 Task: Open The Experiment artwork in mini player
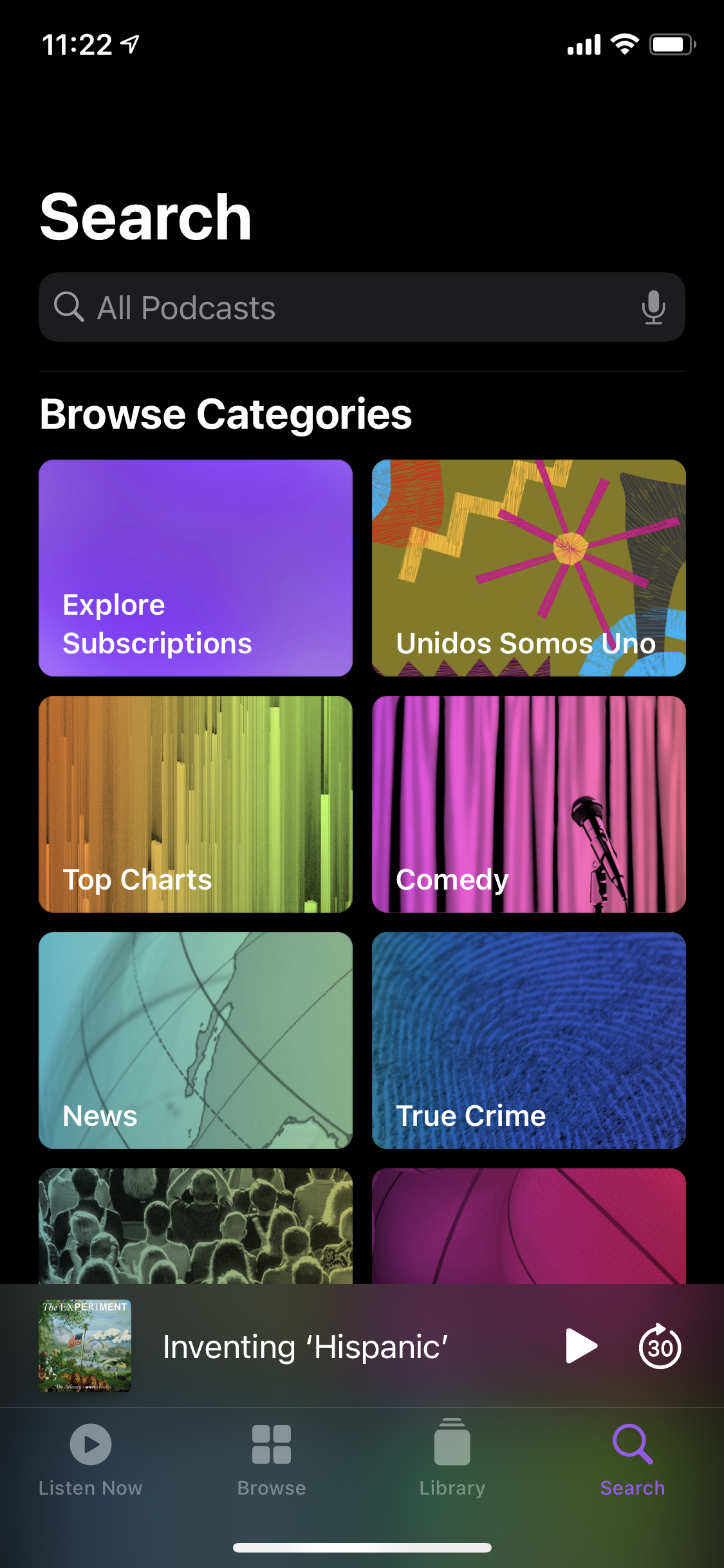point(85,1346)
